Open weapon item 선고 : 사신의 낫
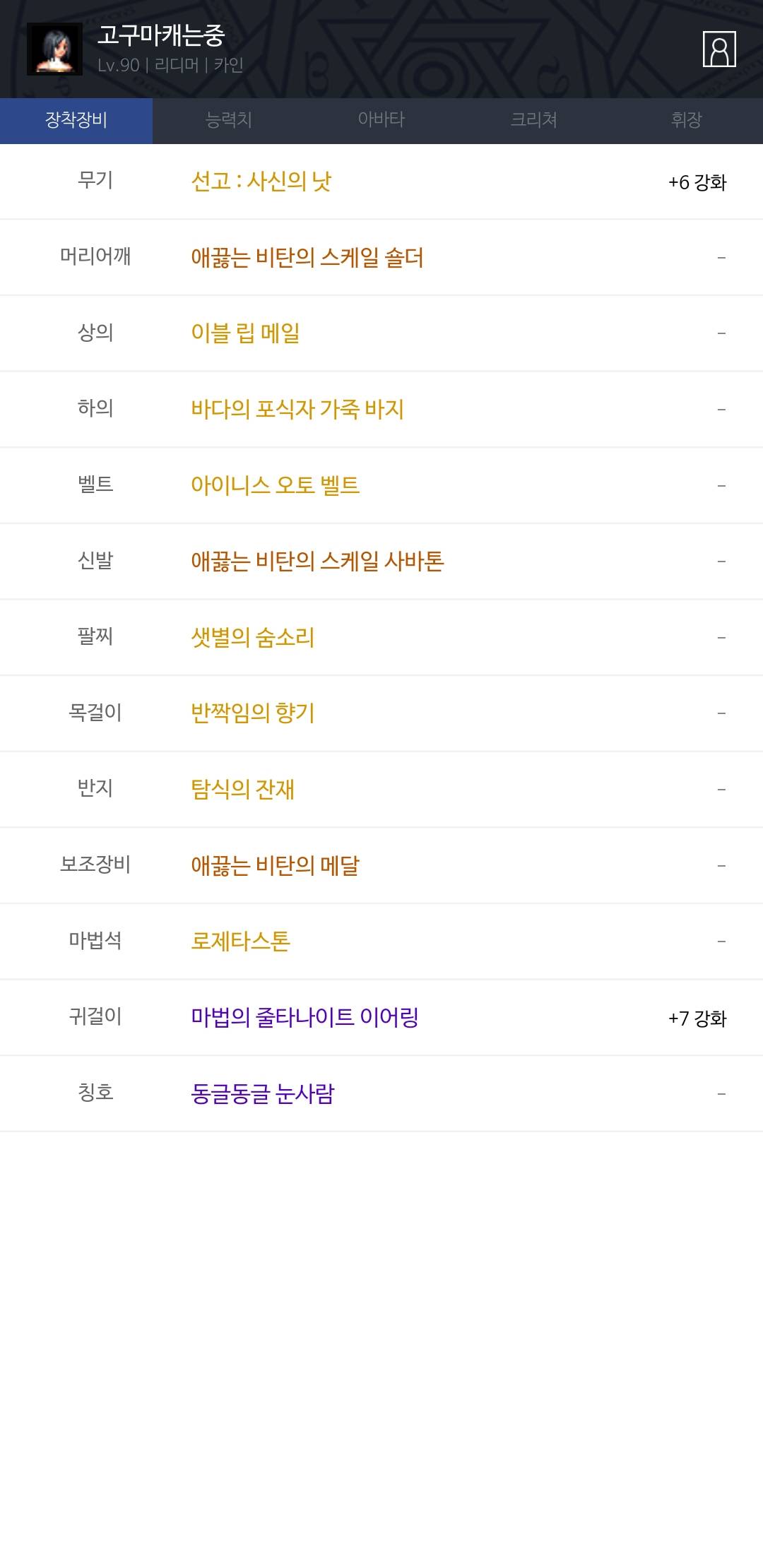Screen dimensions: 763x1568 [261, 182]
